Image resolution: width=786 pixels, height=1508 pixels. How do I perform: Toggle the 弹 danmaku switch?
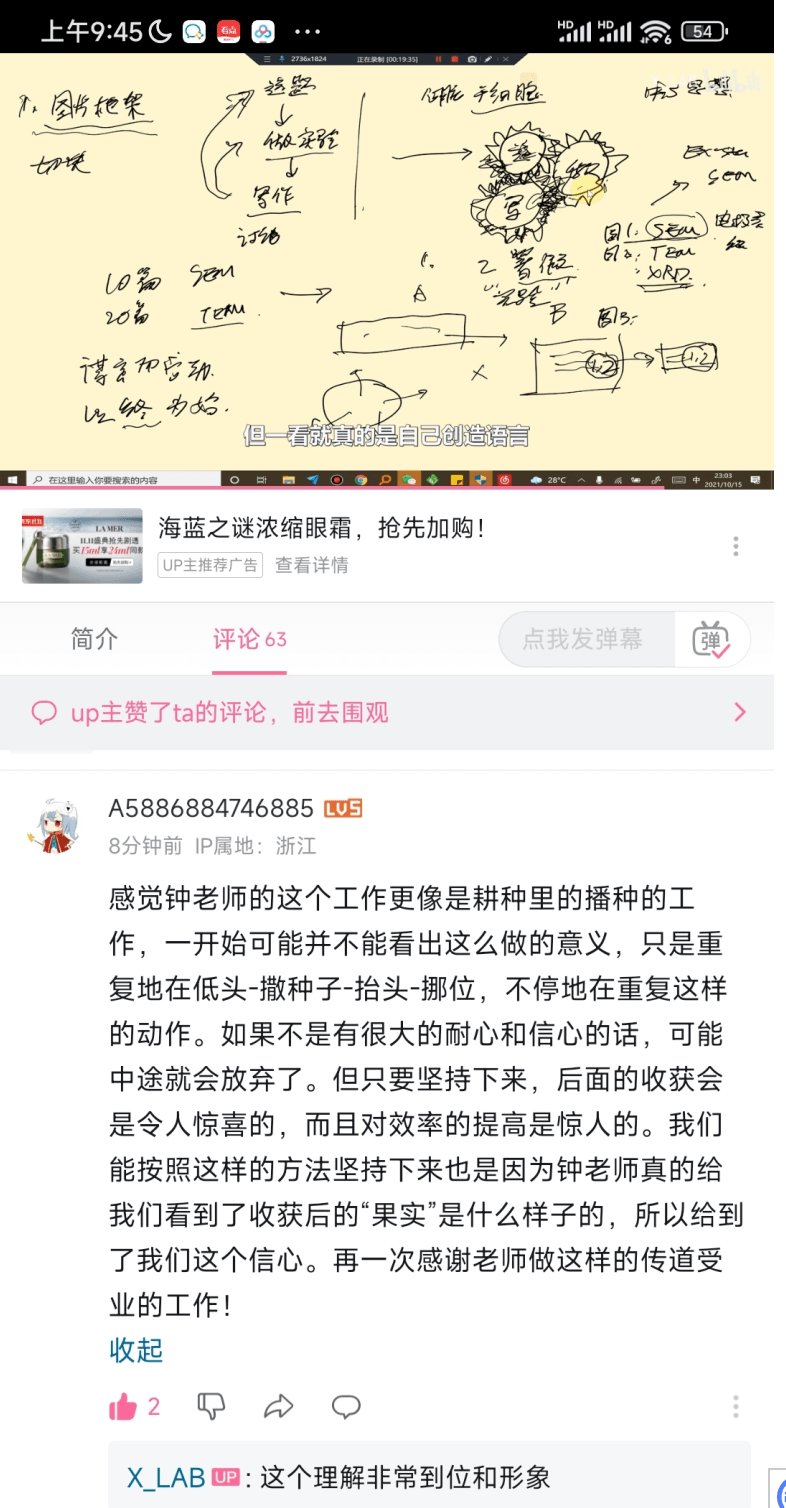711,640
